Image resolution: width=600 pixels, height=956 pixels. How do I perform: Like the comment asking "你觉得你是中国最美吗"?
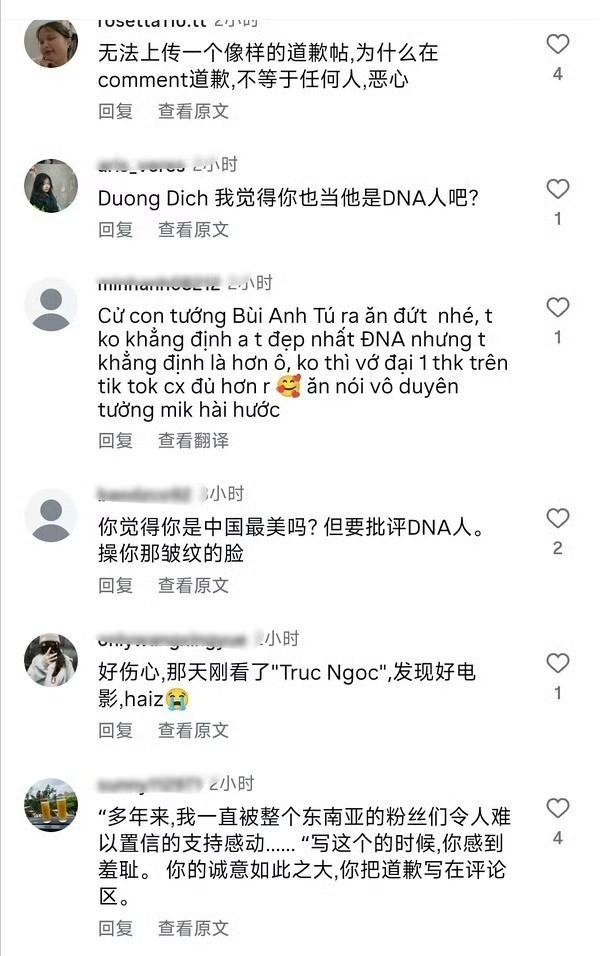pyautogui.click(x=557, y=518)
